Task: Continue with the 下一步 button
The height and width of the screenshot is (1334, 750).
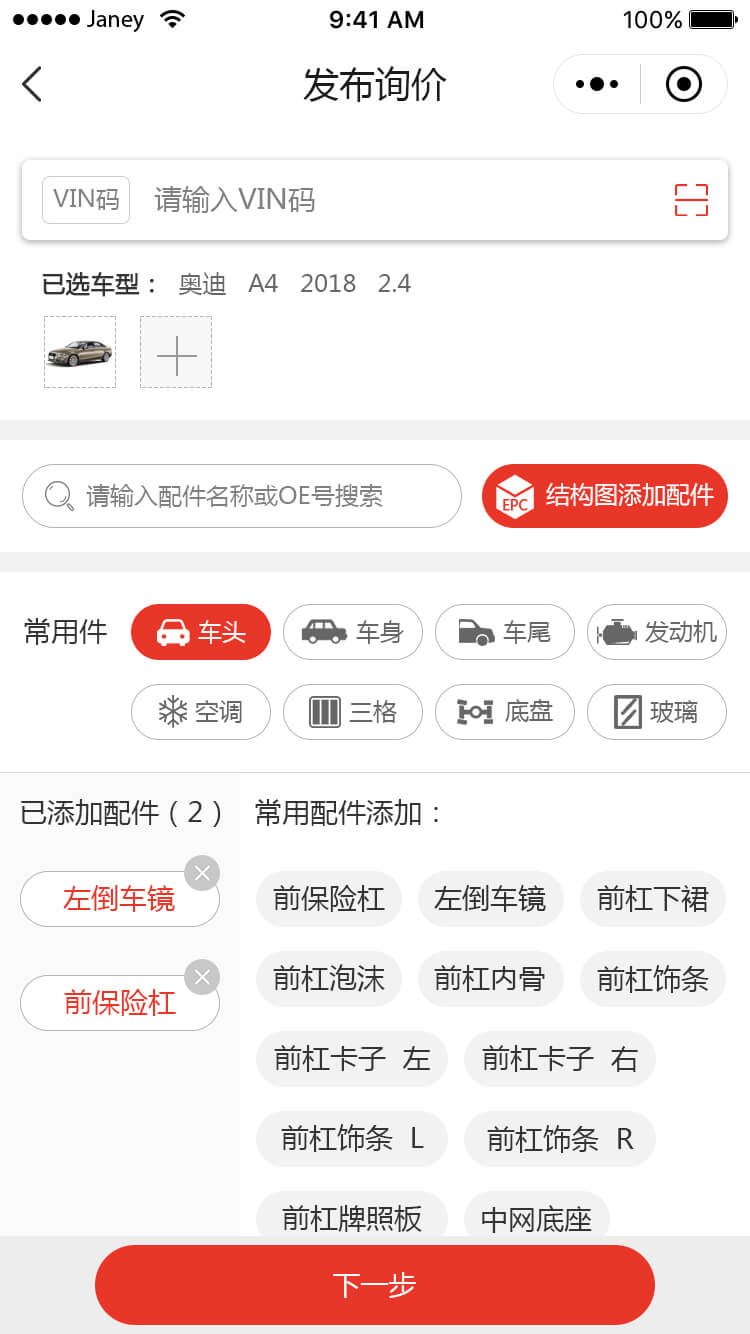Action: point(375,1285)
